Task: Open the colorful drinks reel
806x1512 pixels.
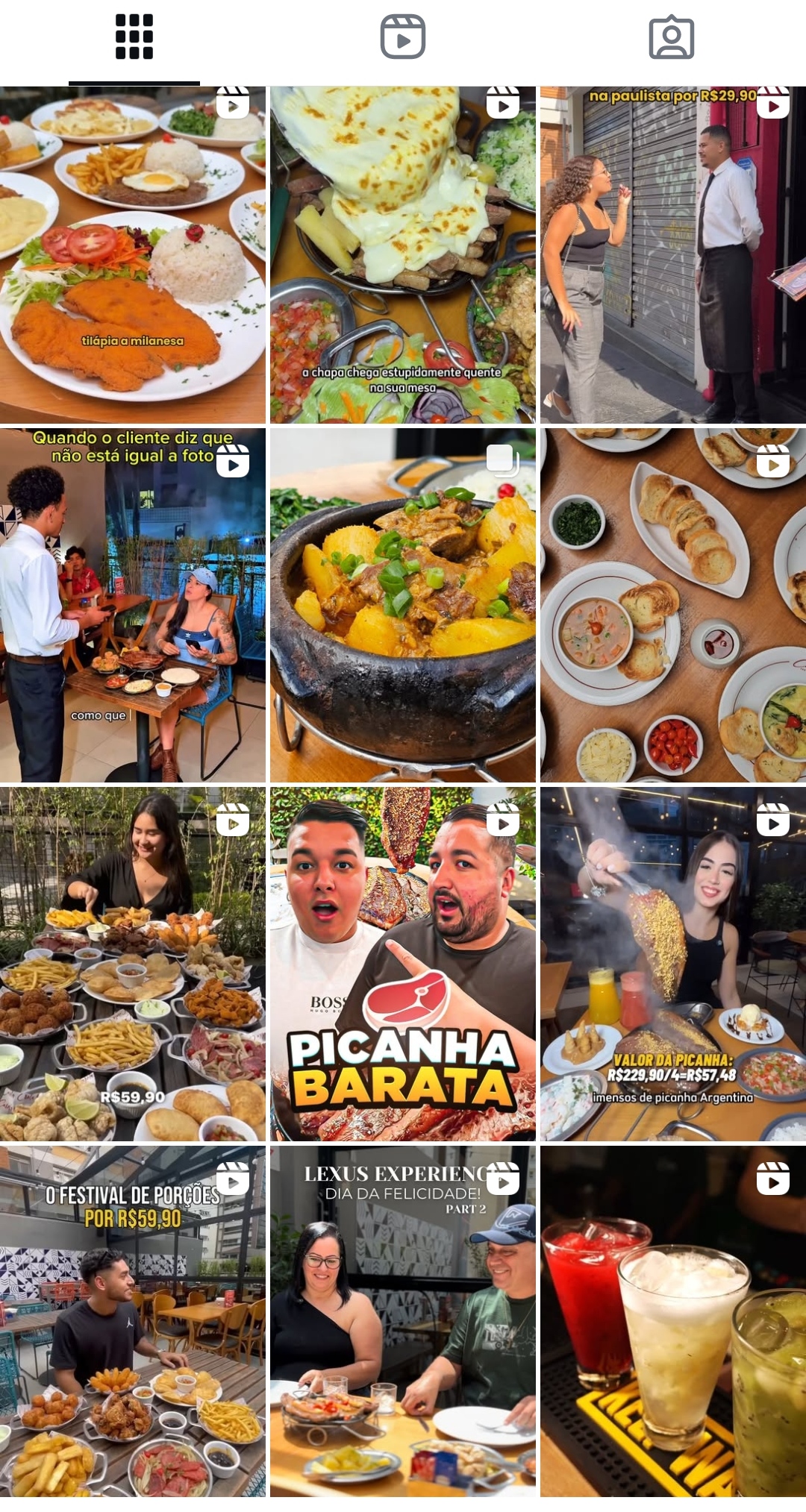Action: coord(673,1322)
